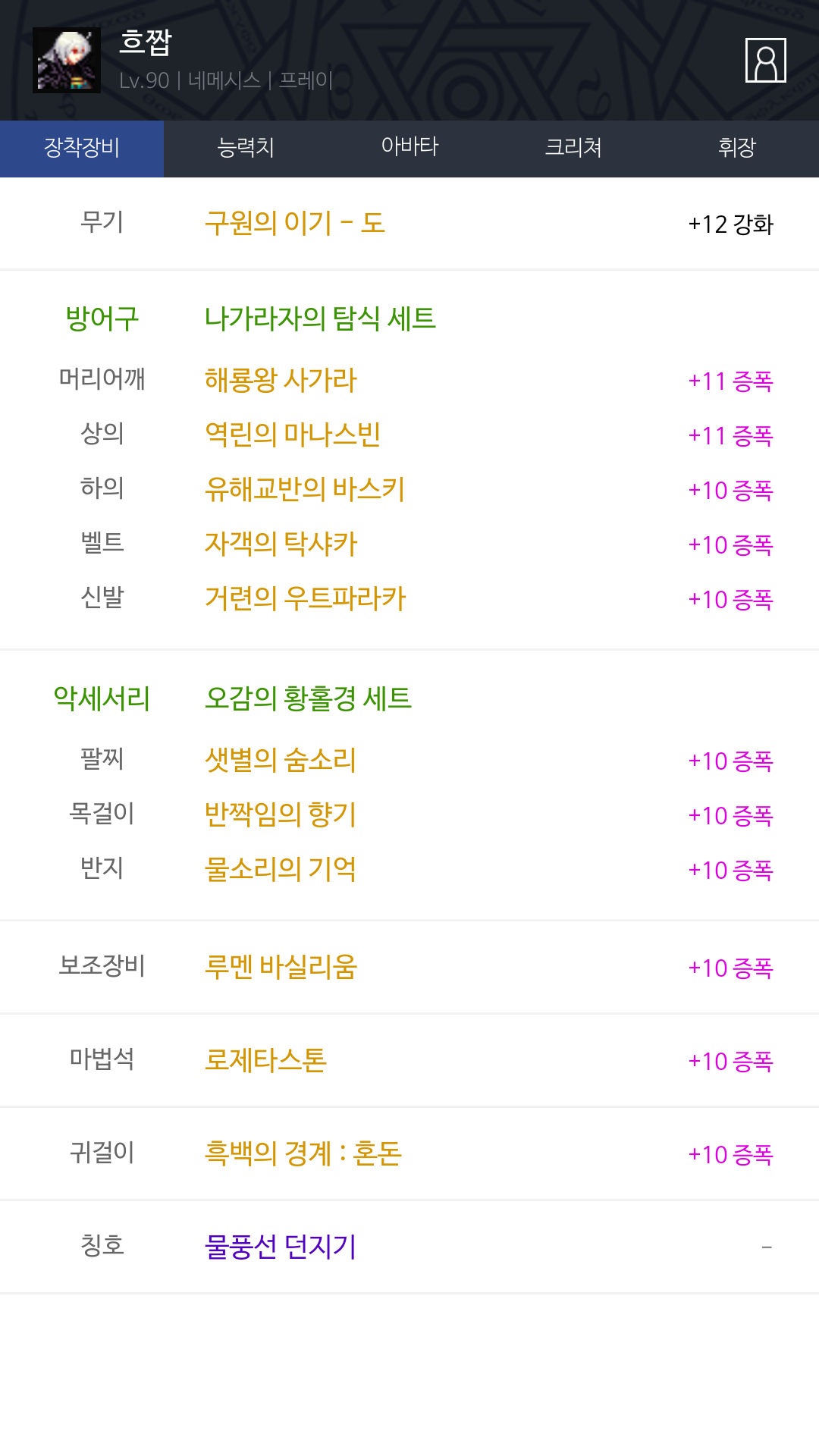
Task: Switch to the 아바타 tab
Action: tap(409, 149)
